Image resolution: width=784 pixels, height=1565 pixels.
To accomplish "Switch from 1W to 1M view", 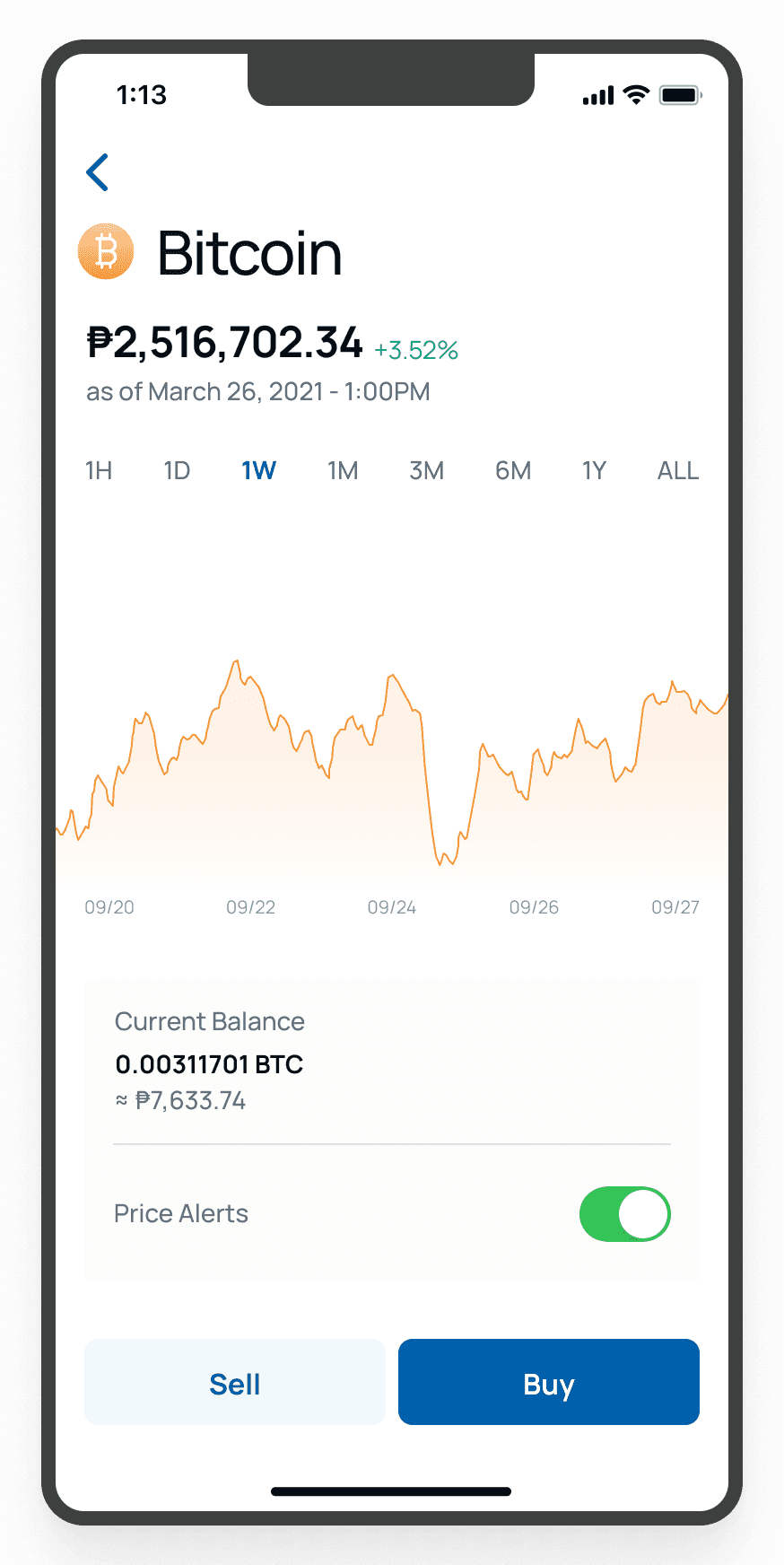I will click(343, 469).
